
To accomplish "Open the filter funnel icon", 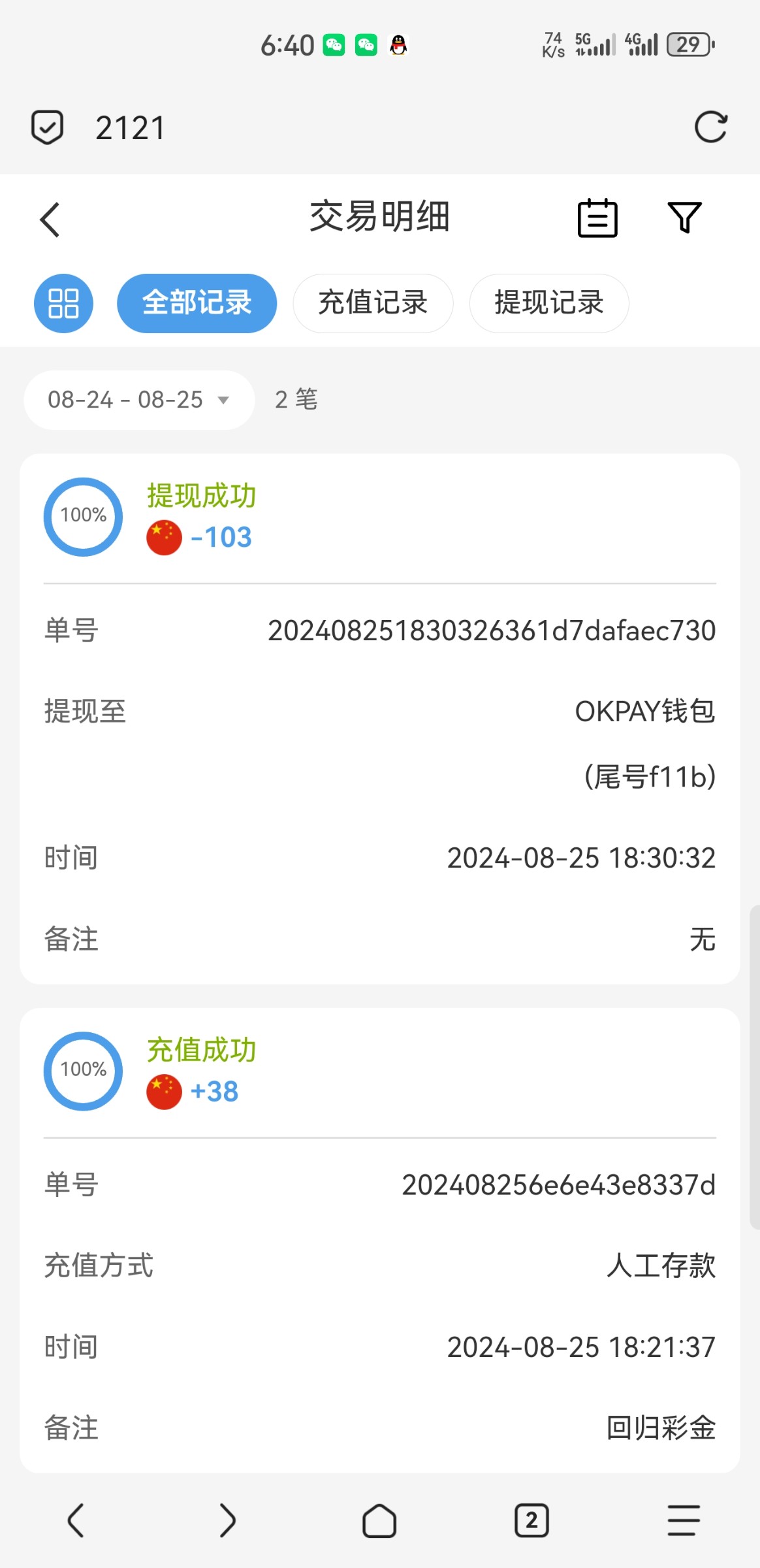I will [x=684, y=218].
